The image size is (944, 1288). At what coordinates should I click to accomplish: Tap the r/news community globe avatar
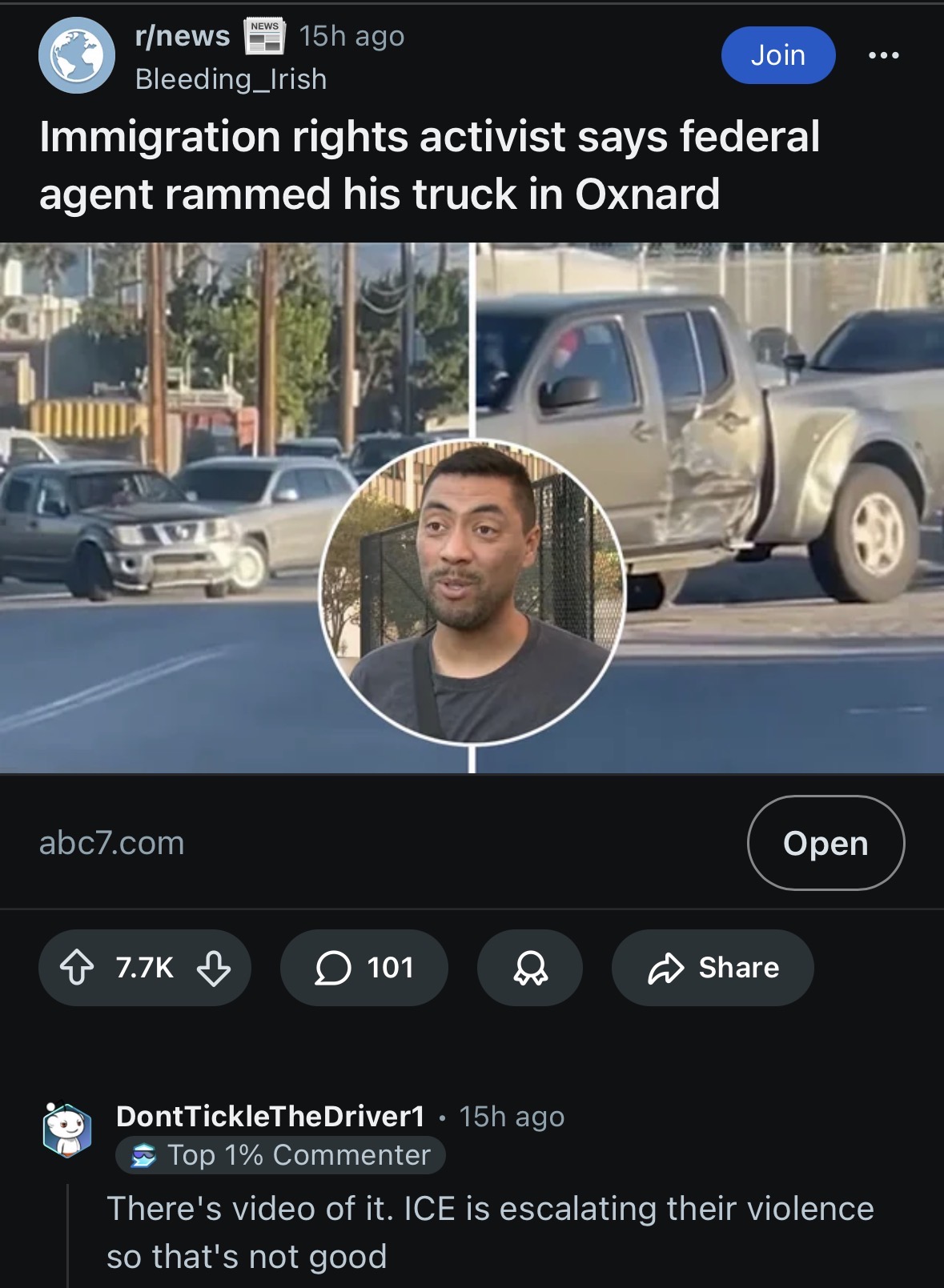tap(77, 55)
